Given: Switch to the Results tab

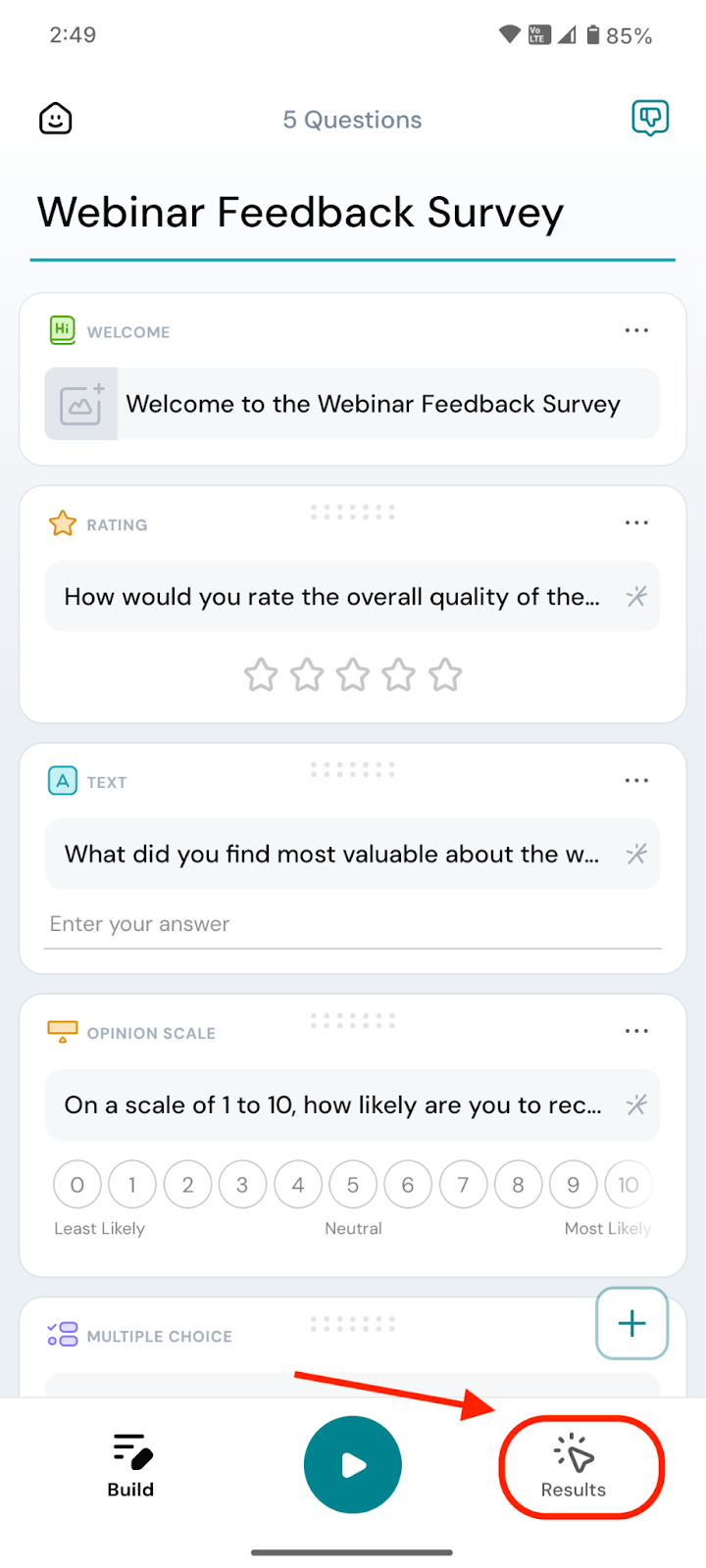Looking at the screenshot, I should [574, 1466].
